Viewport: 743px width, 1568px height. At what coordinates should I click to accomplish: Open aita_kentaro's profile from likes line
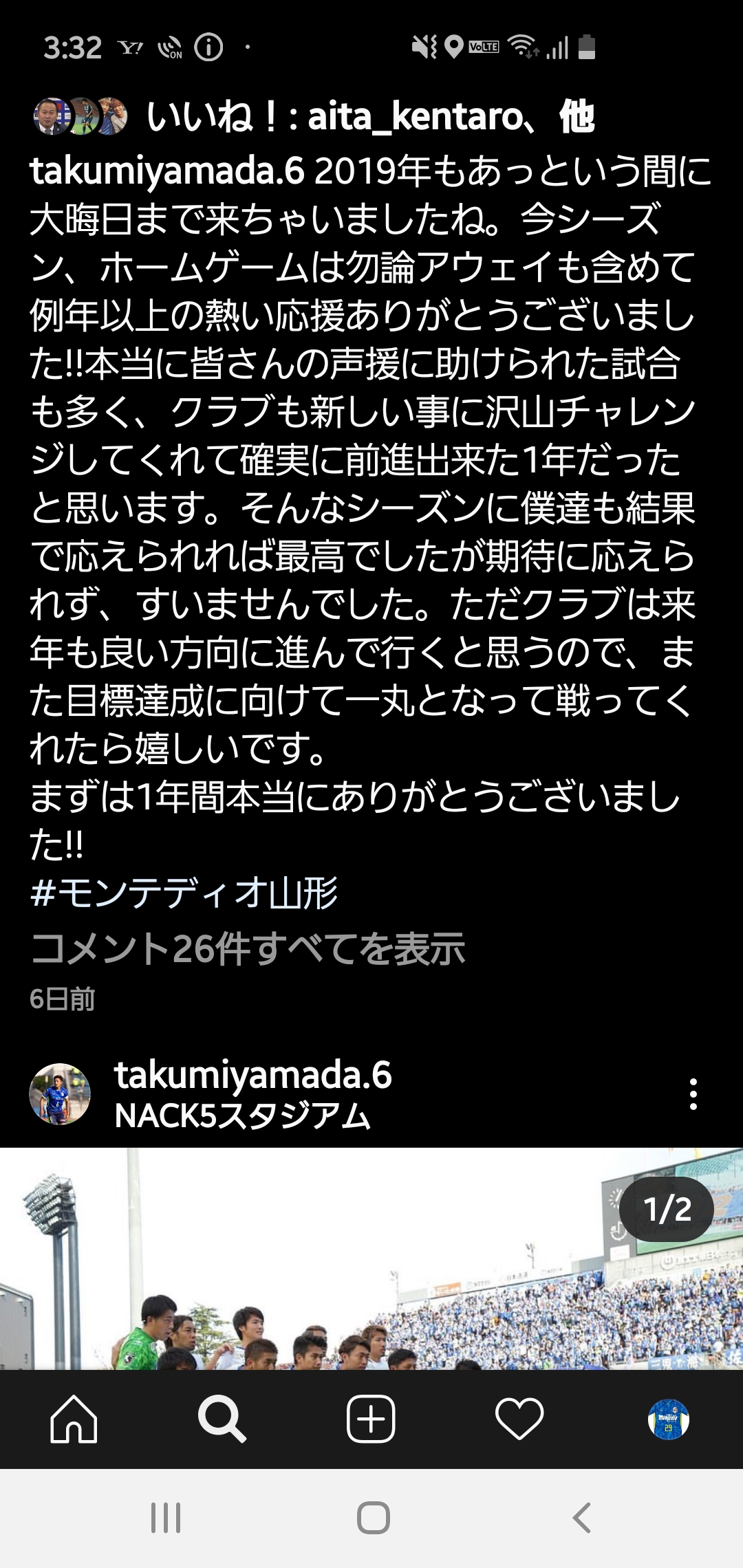416,117
